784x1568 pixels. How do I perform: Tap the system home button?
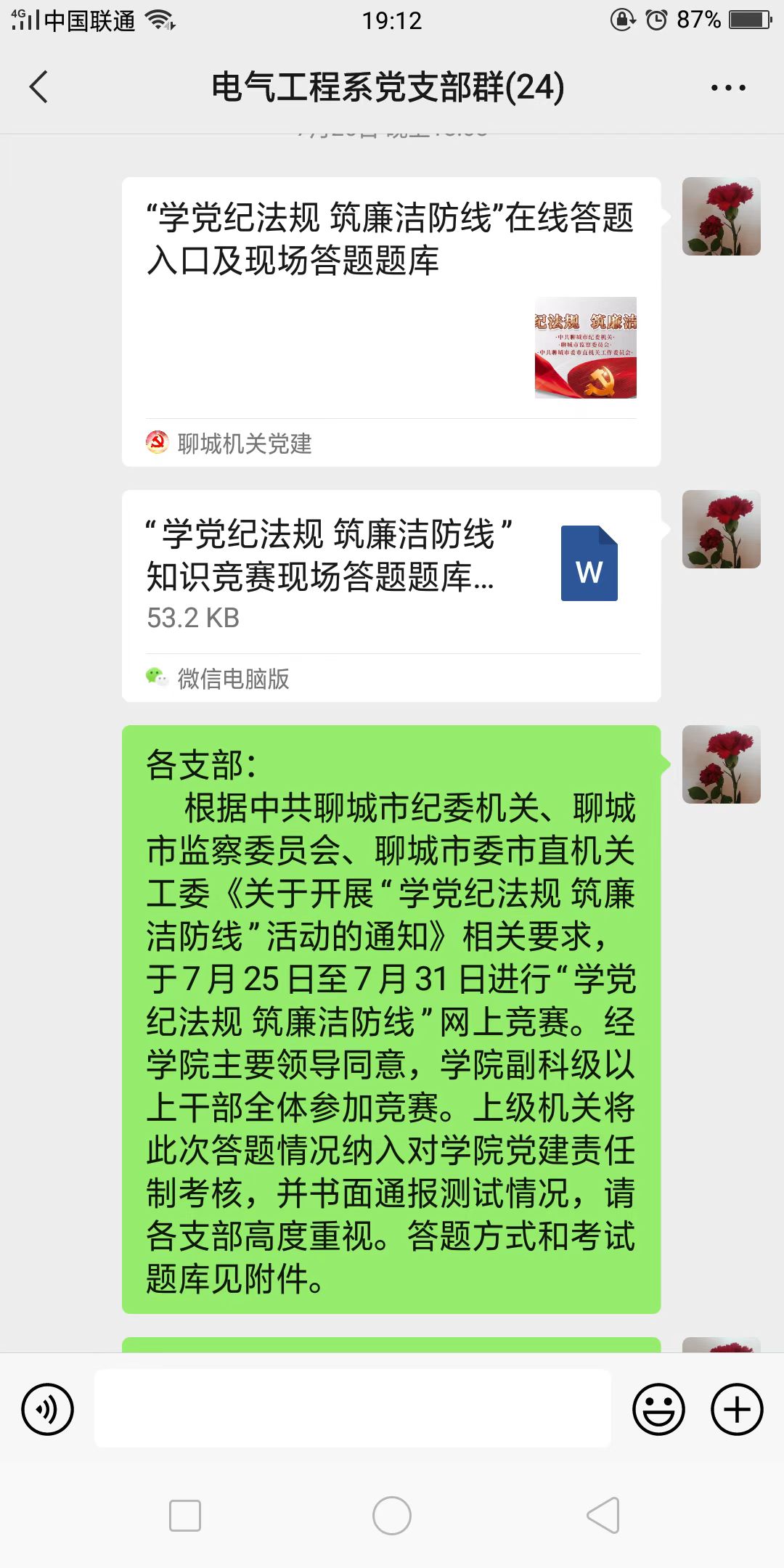(392, 1516)
